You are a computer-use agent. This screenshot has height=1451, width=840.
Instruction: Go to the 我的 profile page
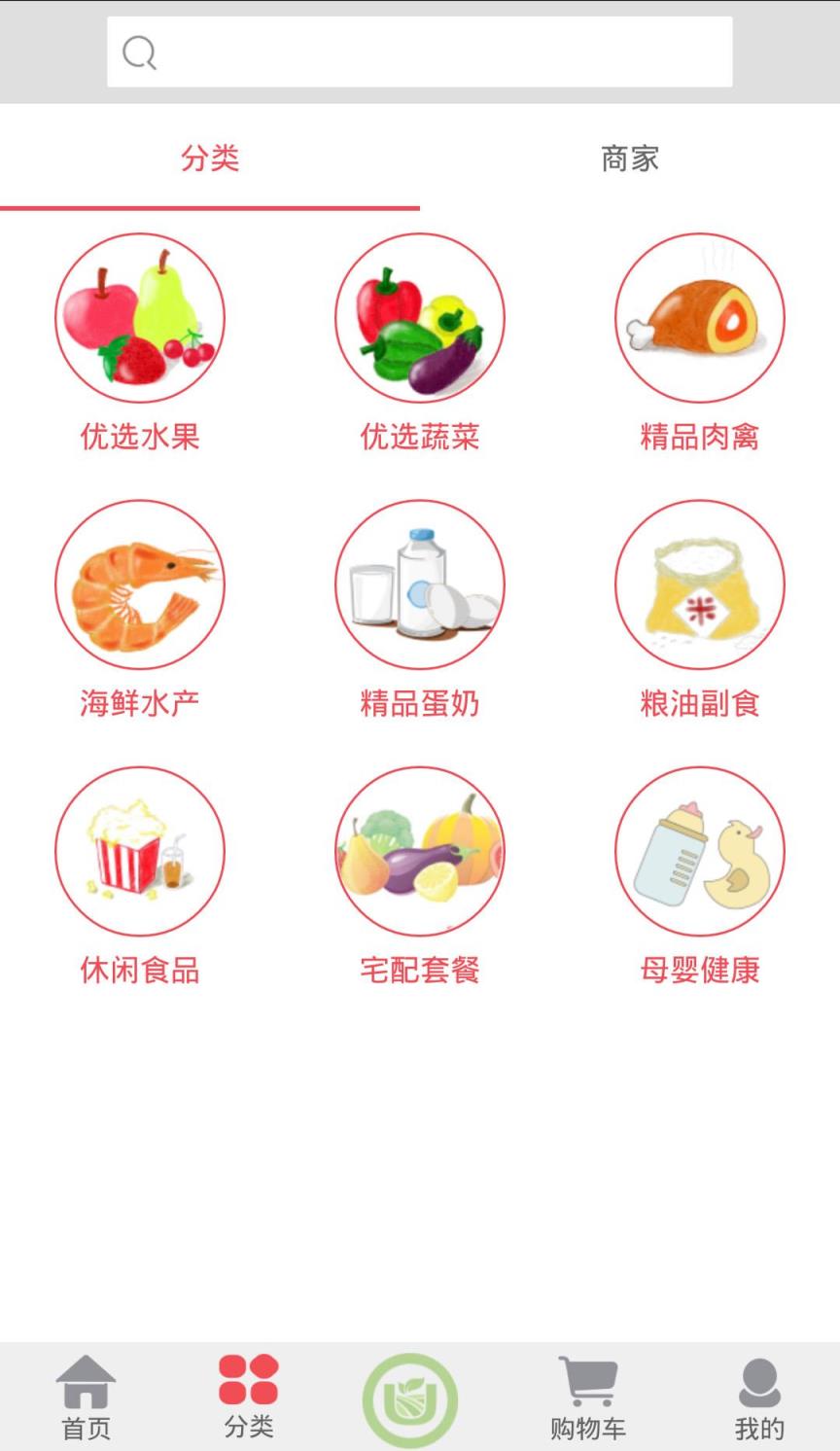[x=760, y=1398]
